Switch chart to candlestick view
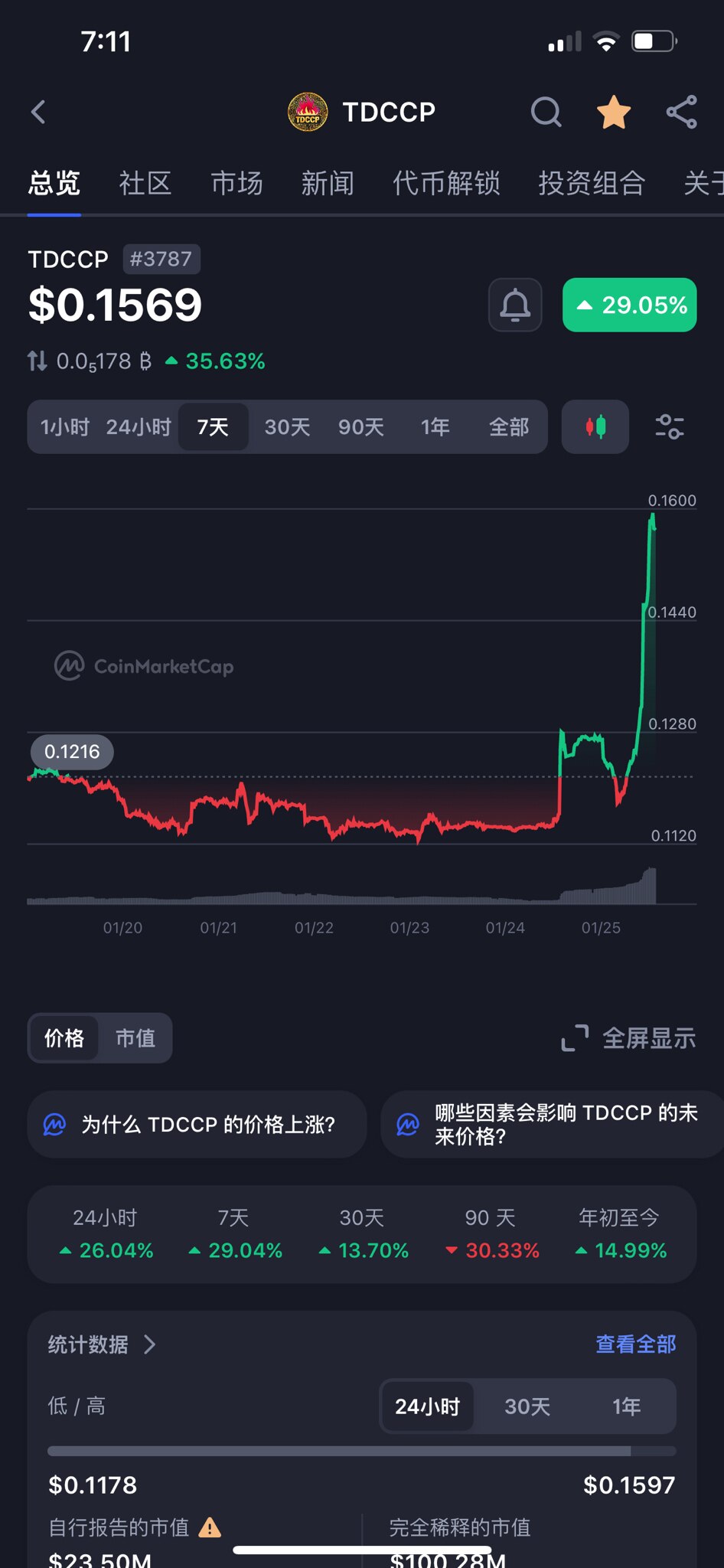 point(595,427)
